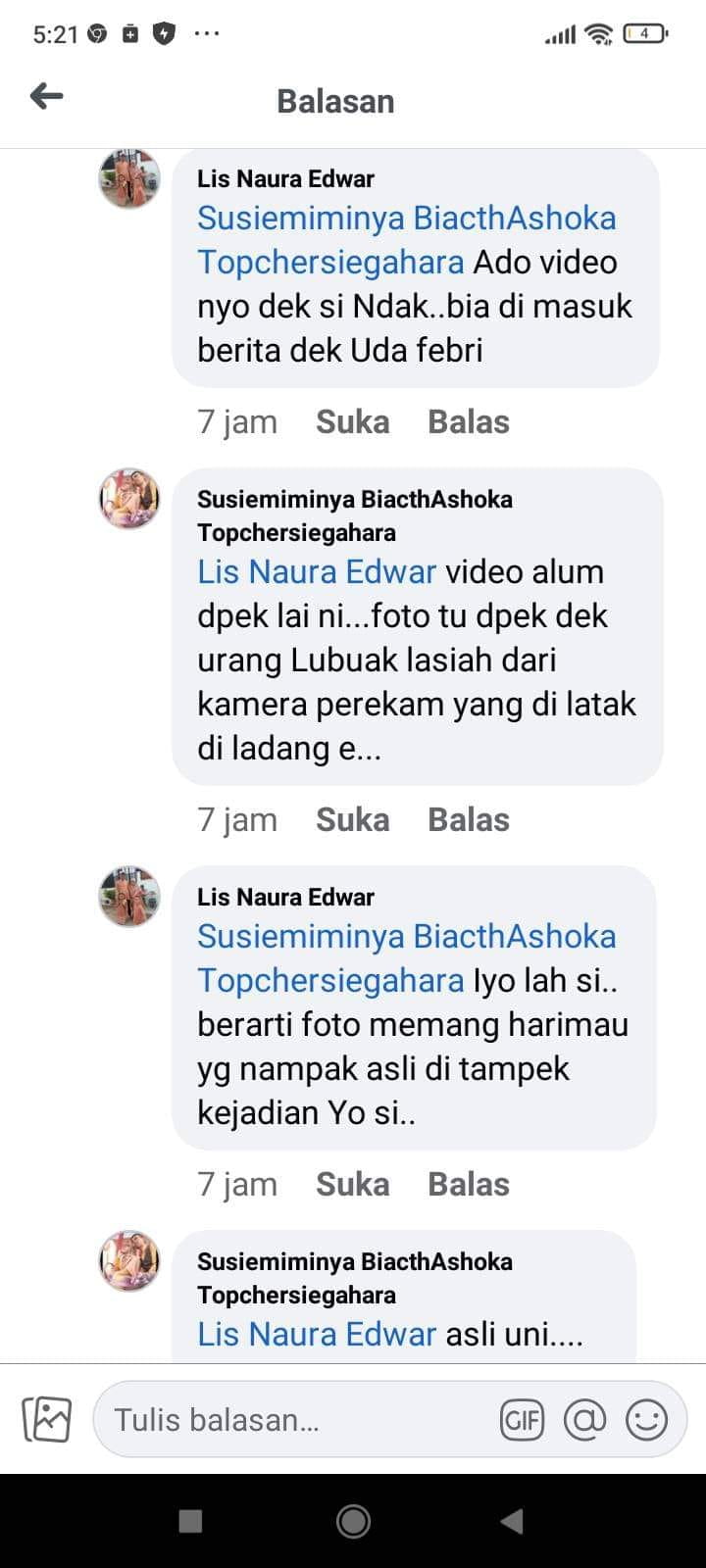
Task: Attach a photo to the reply
Action: 47,1419
